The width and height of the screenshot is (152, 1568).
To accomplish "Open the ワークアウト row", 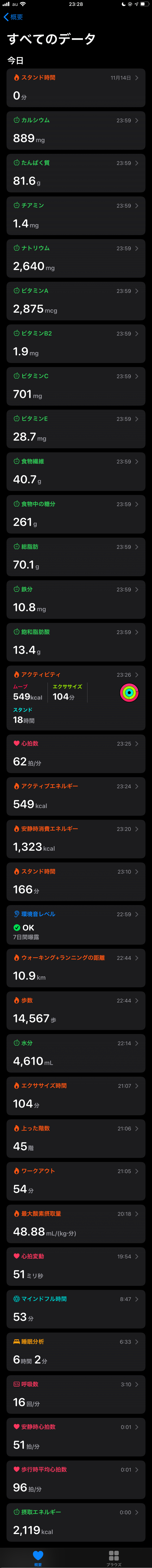I will tap(76, 1180).
